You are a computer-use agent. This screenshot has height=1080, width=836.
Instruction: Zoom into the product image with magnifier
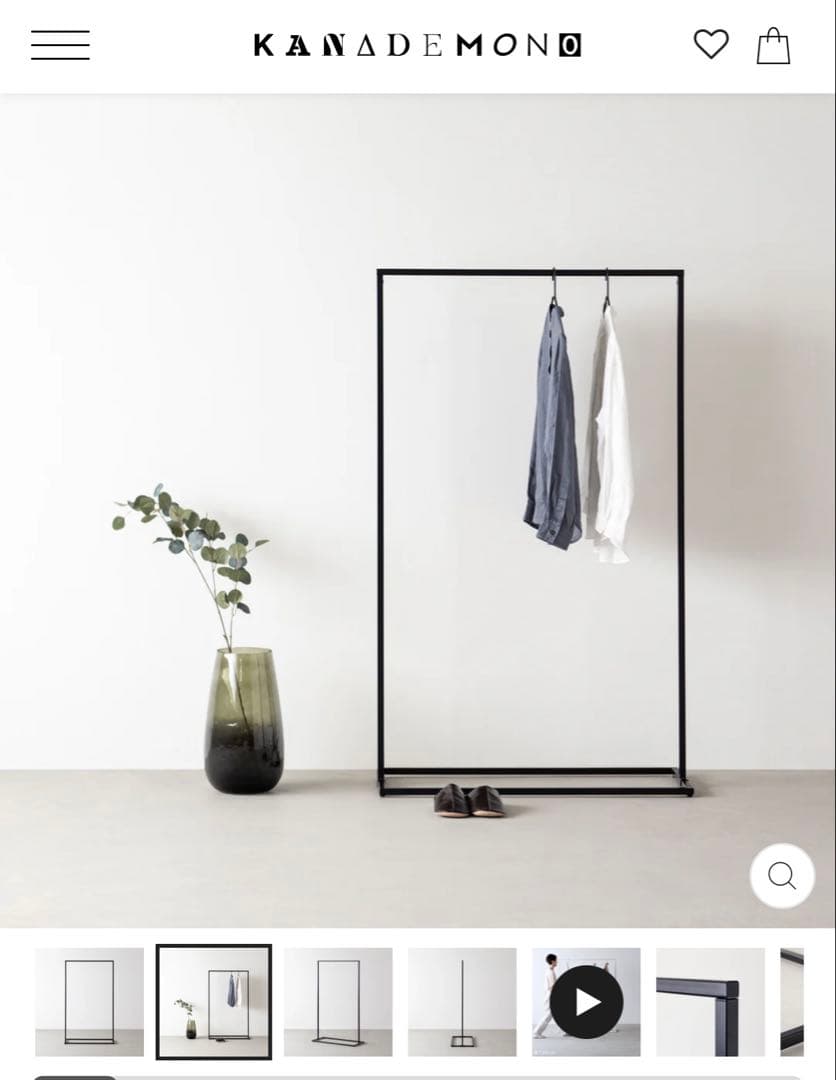pyautogui.click(x=782, y=876)
